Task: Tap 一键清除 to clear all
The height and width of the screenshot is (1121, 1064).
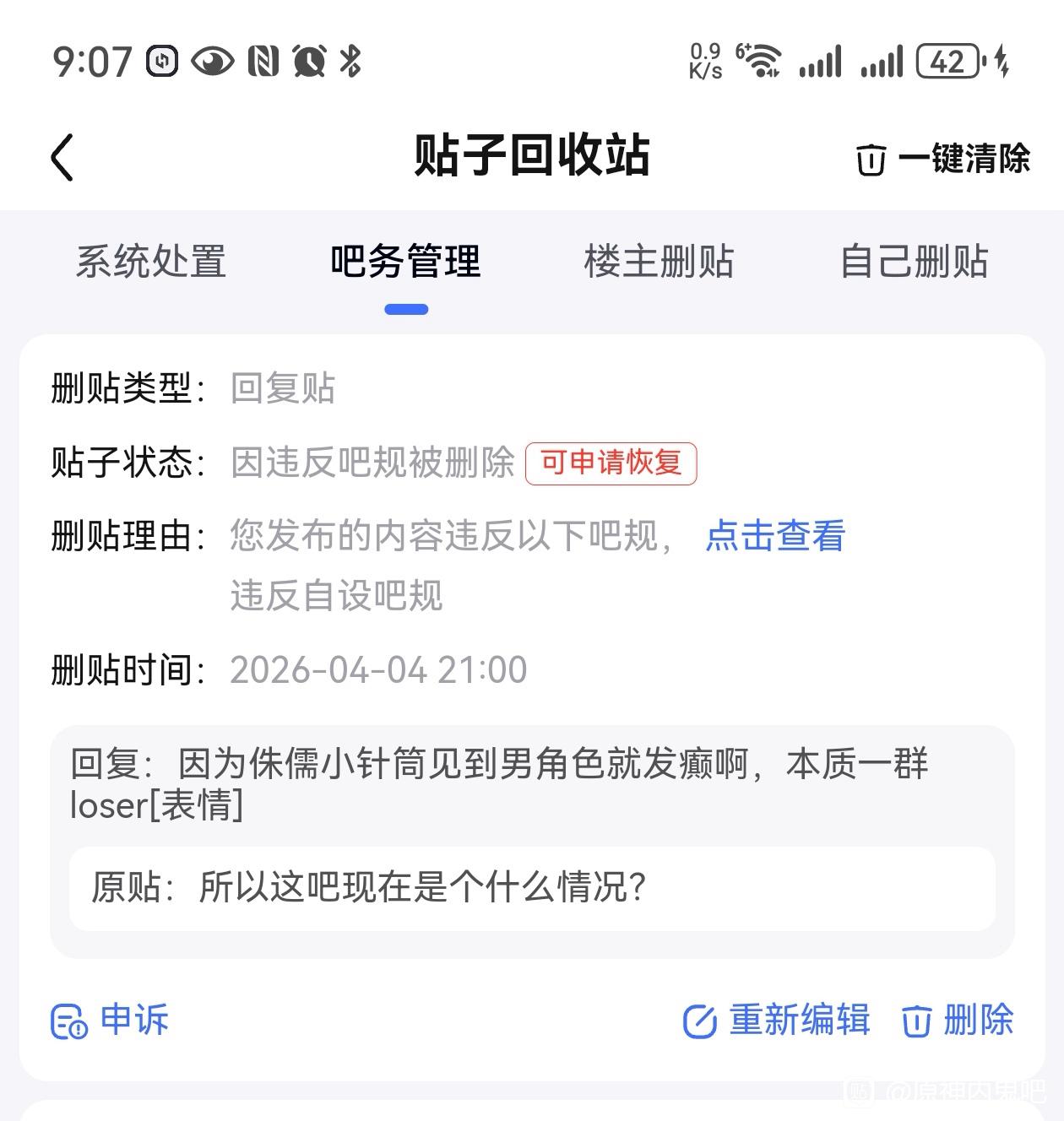Action: 943,159
